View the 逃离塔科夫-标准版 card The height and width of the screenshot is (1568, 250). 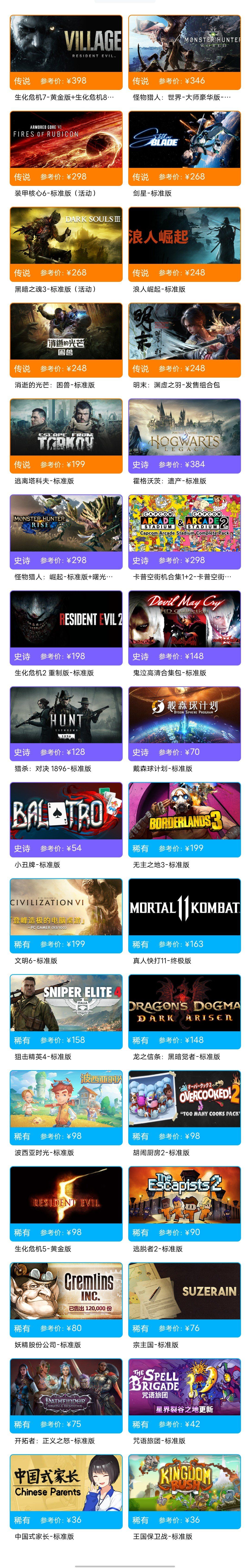(x=66, y=428)
